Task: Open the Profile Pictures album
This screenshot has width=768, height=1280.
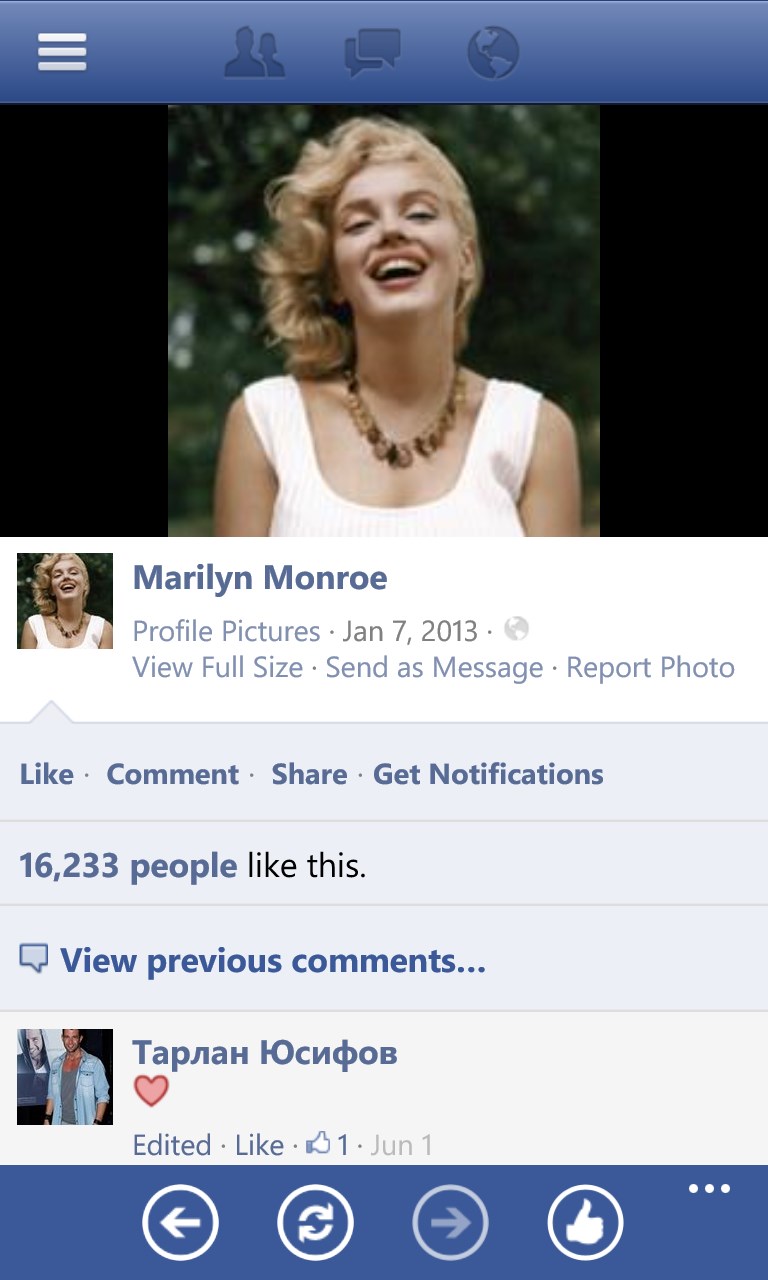Action: point(226,631)
